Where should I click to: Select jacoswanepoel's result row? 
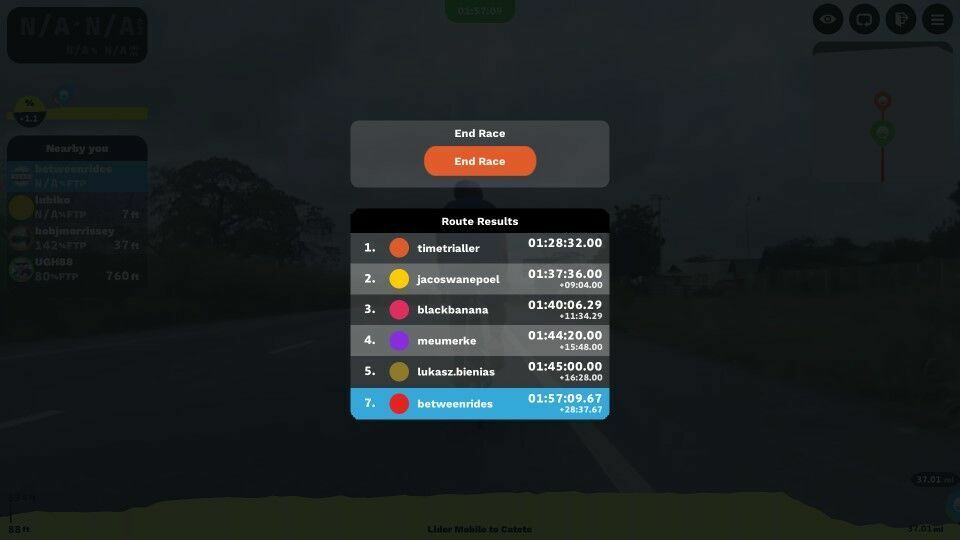(479, 279)
